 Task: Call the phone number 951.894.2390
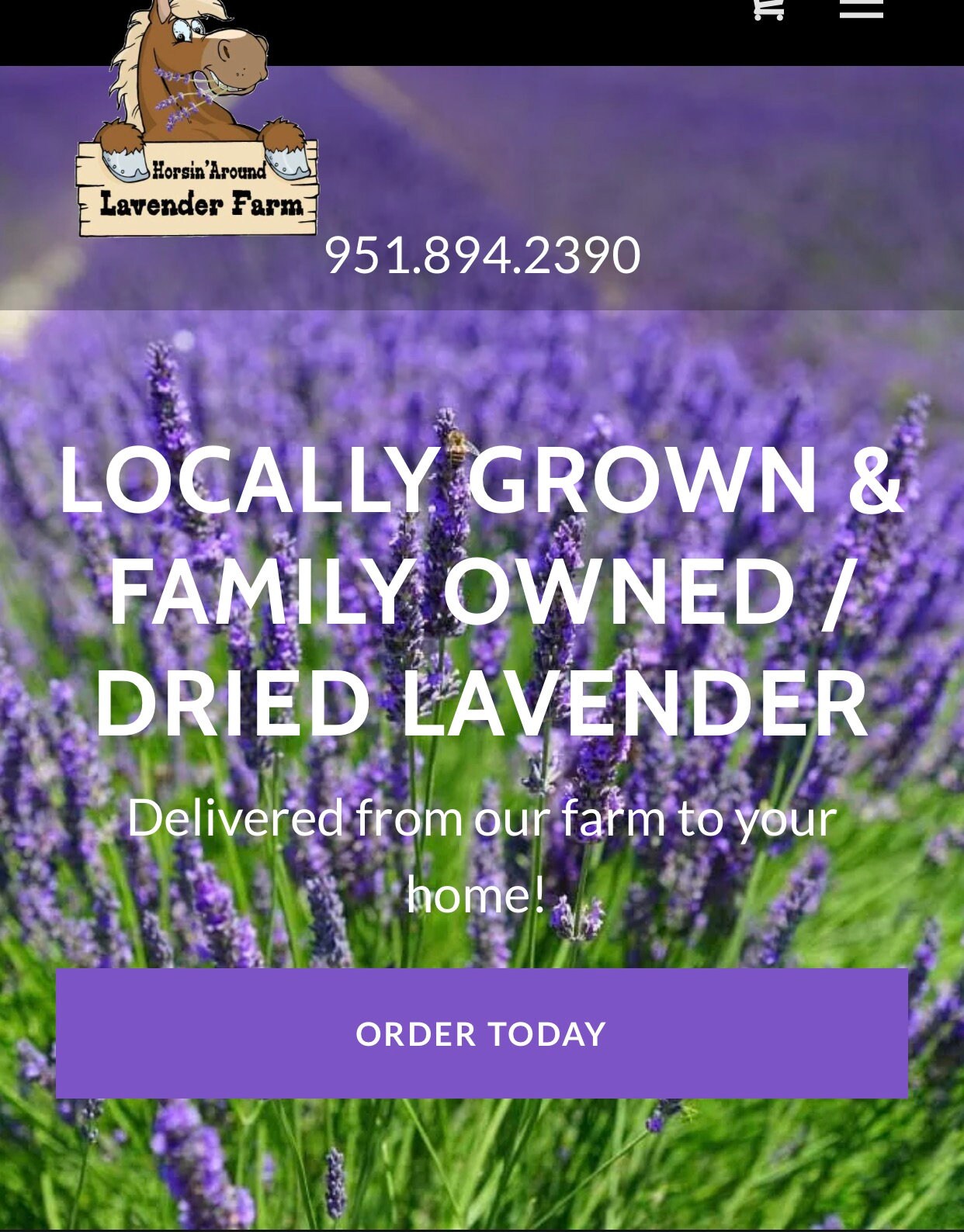482,255
